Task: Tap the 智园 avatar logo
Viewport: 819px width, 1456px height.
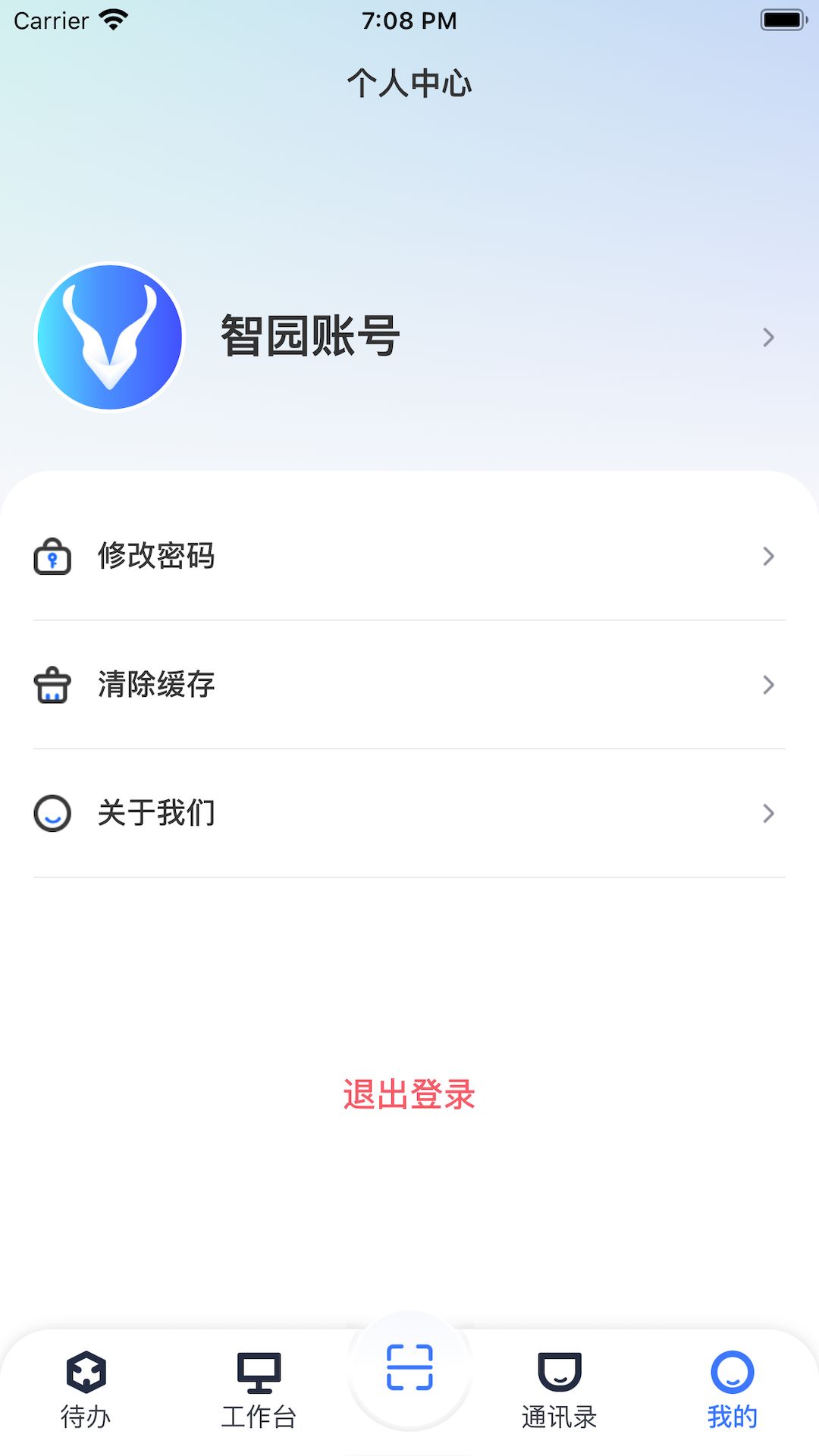Action: 108,337
